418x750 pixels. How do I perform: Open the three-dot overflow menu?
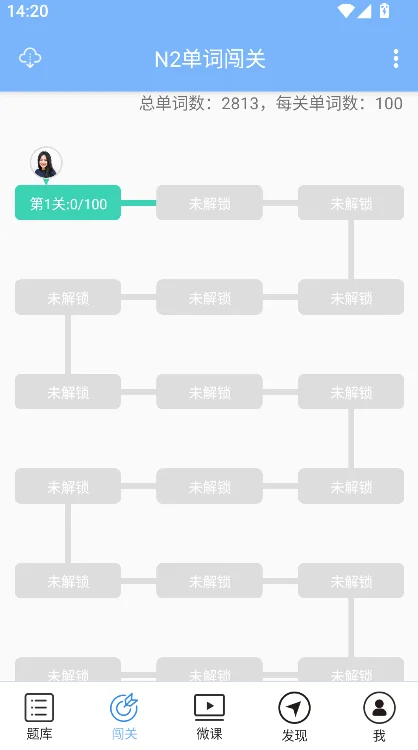tap(396, 58)
